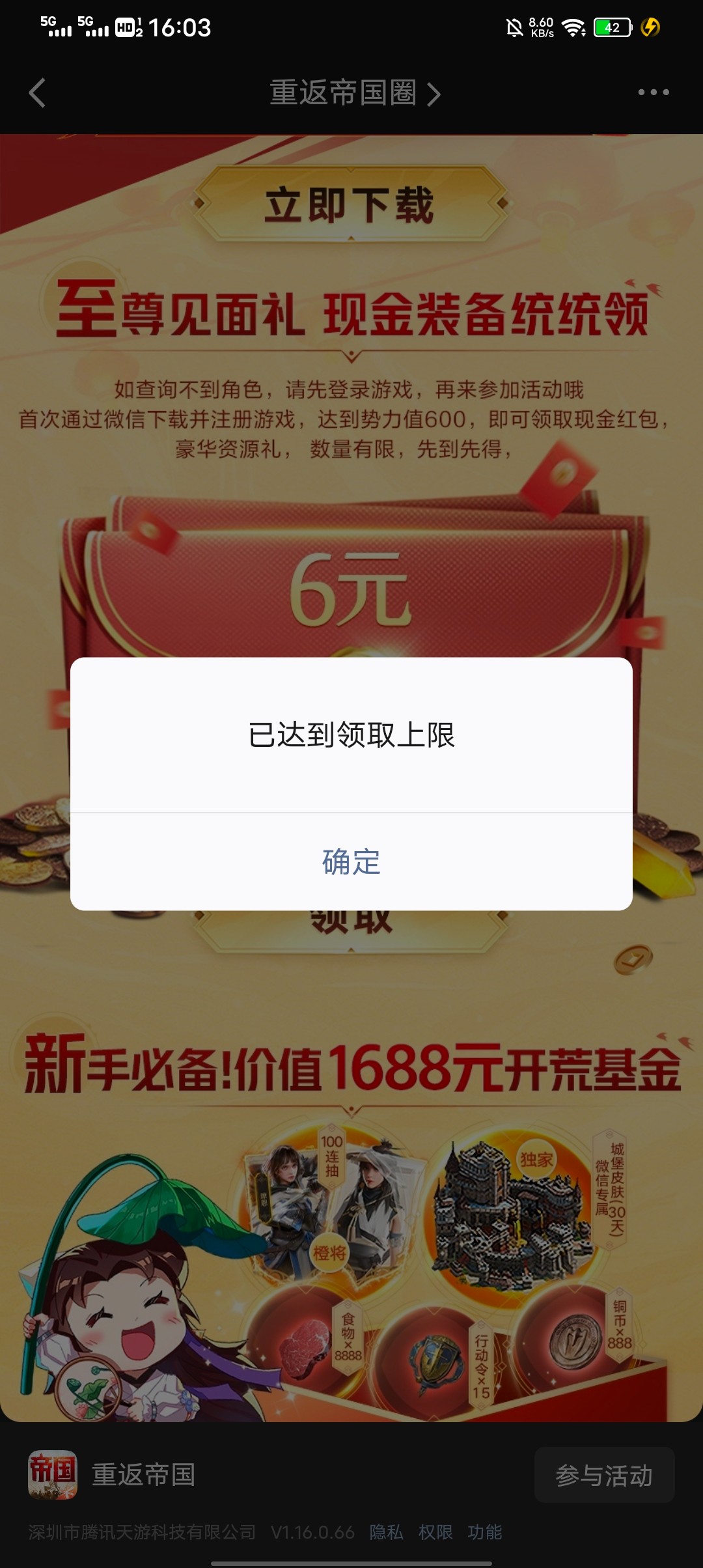Tap 参与活动 to join the event
This screenshot has height=1568, width=703.
tap(603, 1475)
